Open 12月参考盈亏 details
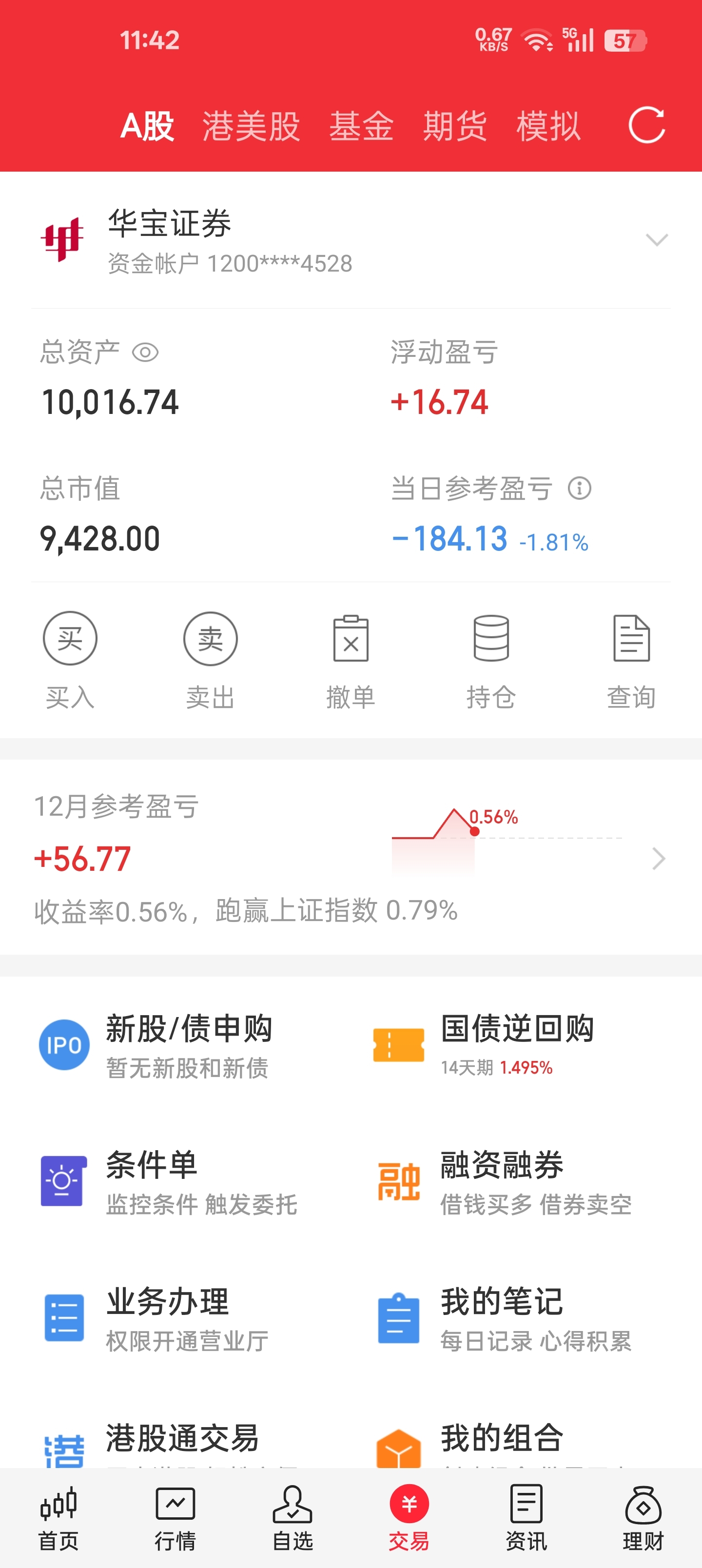702x1568 pixels. (658, 858)
